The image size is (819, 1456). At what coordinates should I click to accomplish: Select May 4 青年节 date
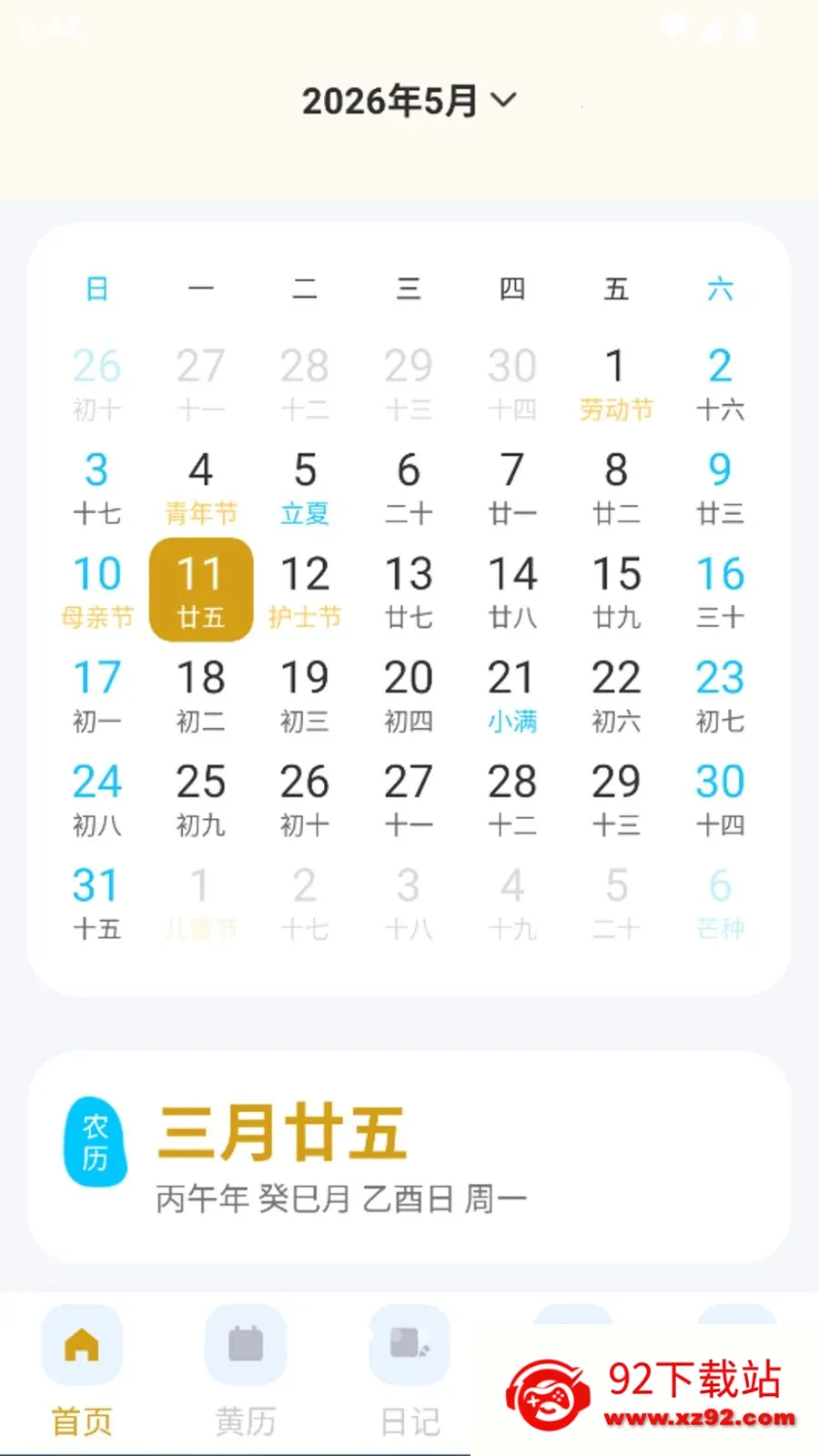pos(200,487)
